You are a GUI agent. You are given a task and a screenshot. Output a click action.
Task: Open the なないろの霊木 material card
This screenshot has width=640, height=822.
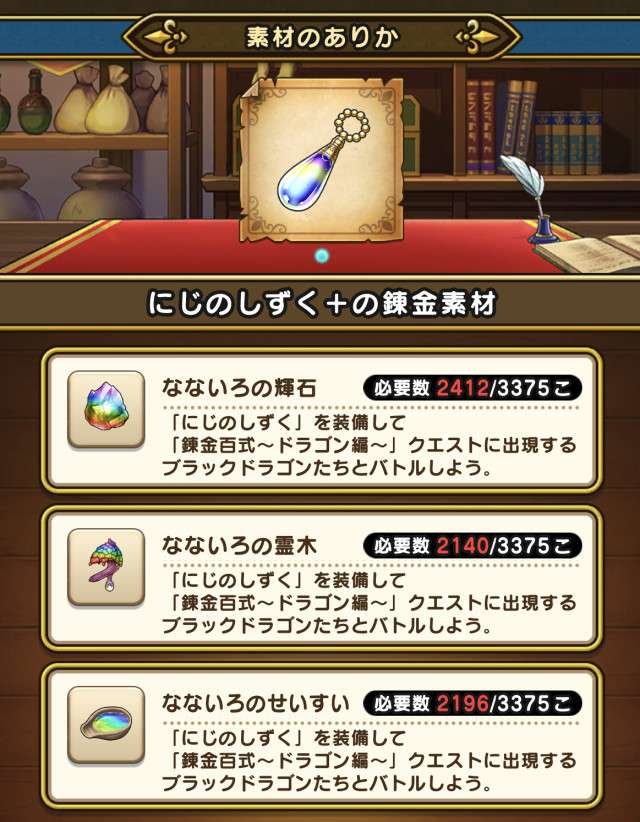(320, 577)
